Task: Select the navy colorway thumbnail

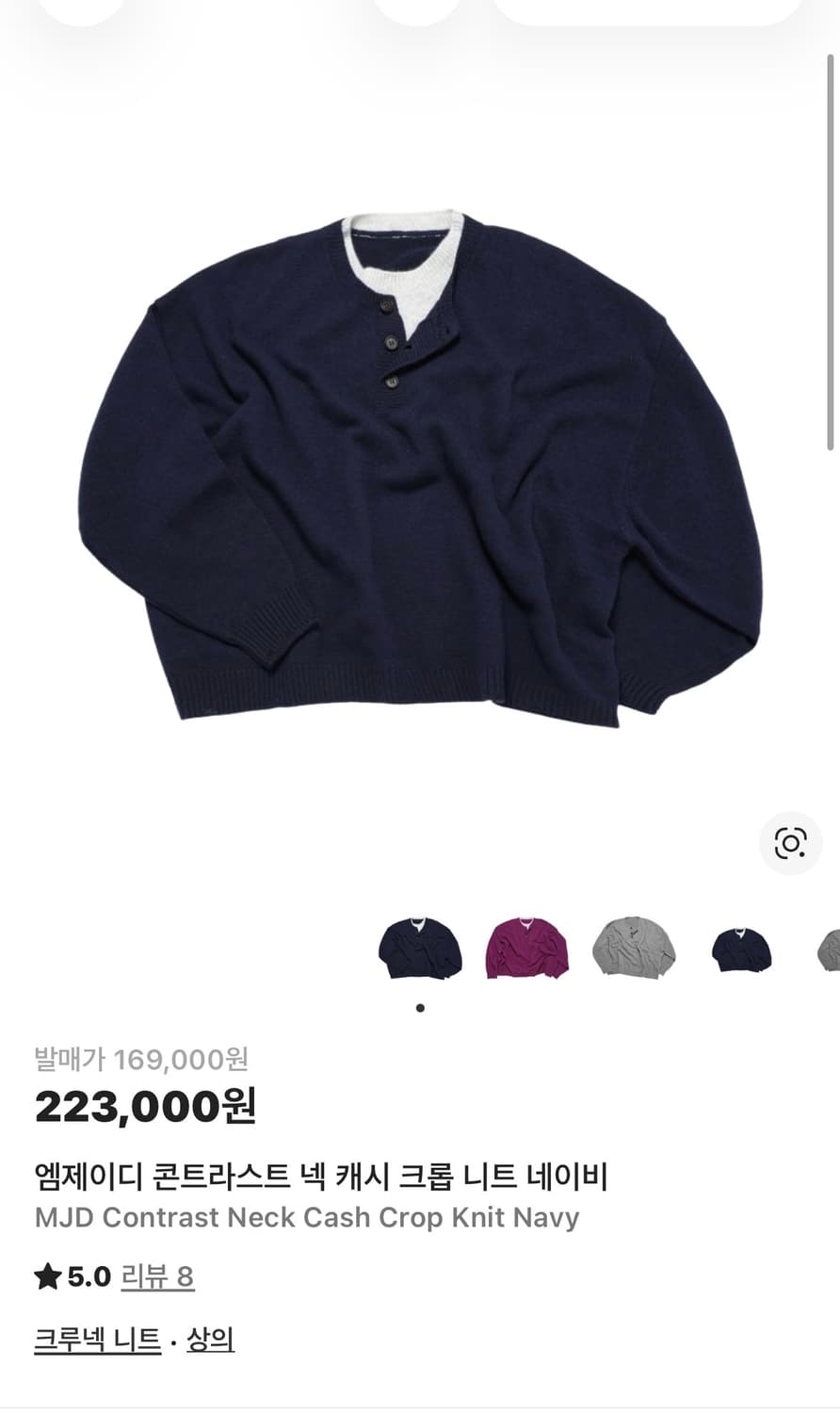Action: tap(420, 950)
